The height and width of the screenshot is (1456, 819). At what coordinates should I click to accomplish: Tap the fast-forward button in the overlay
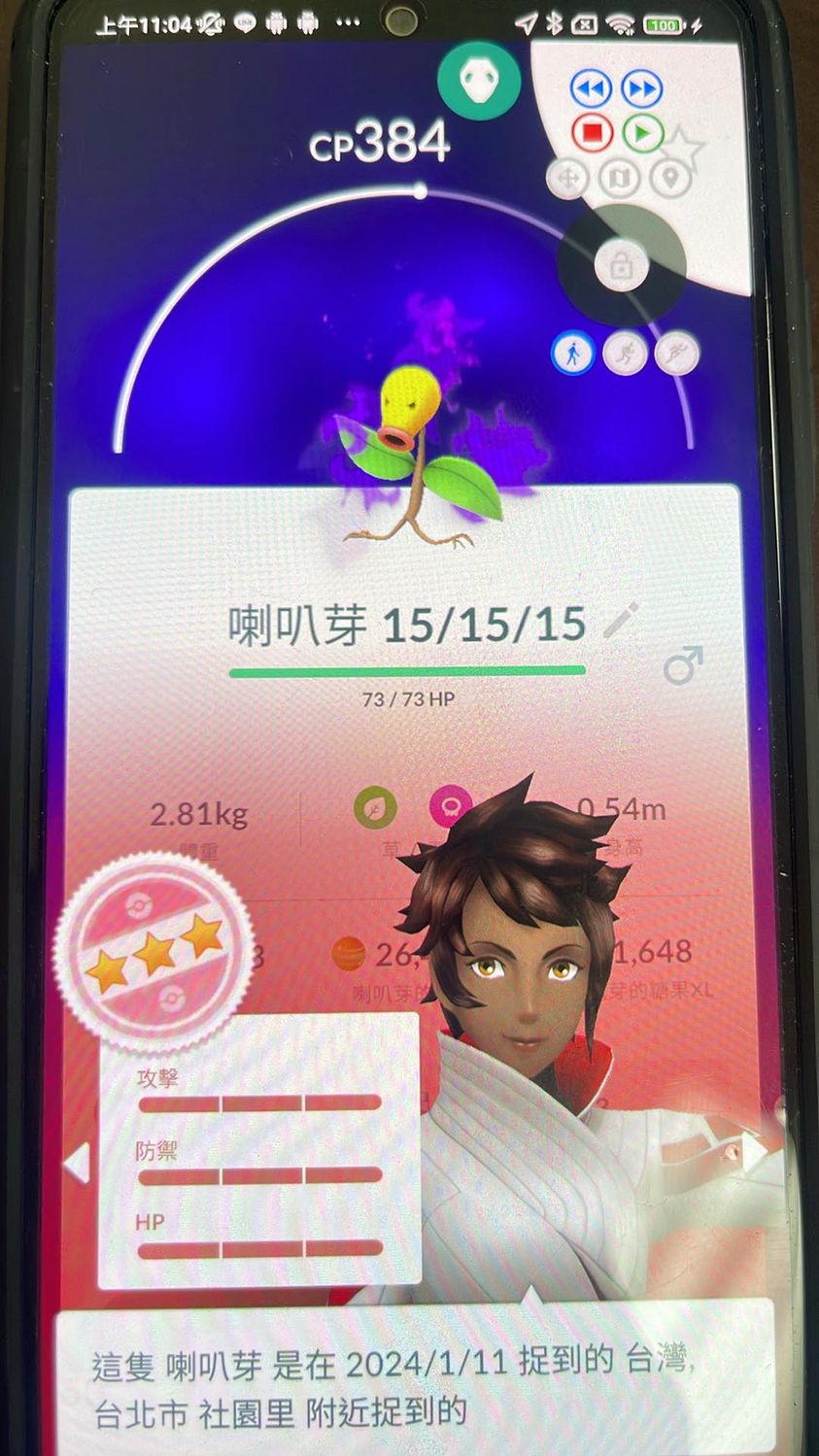point(641,89)
